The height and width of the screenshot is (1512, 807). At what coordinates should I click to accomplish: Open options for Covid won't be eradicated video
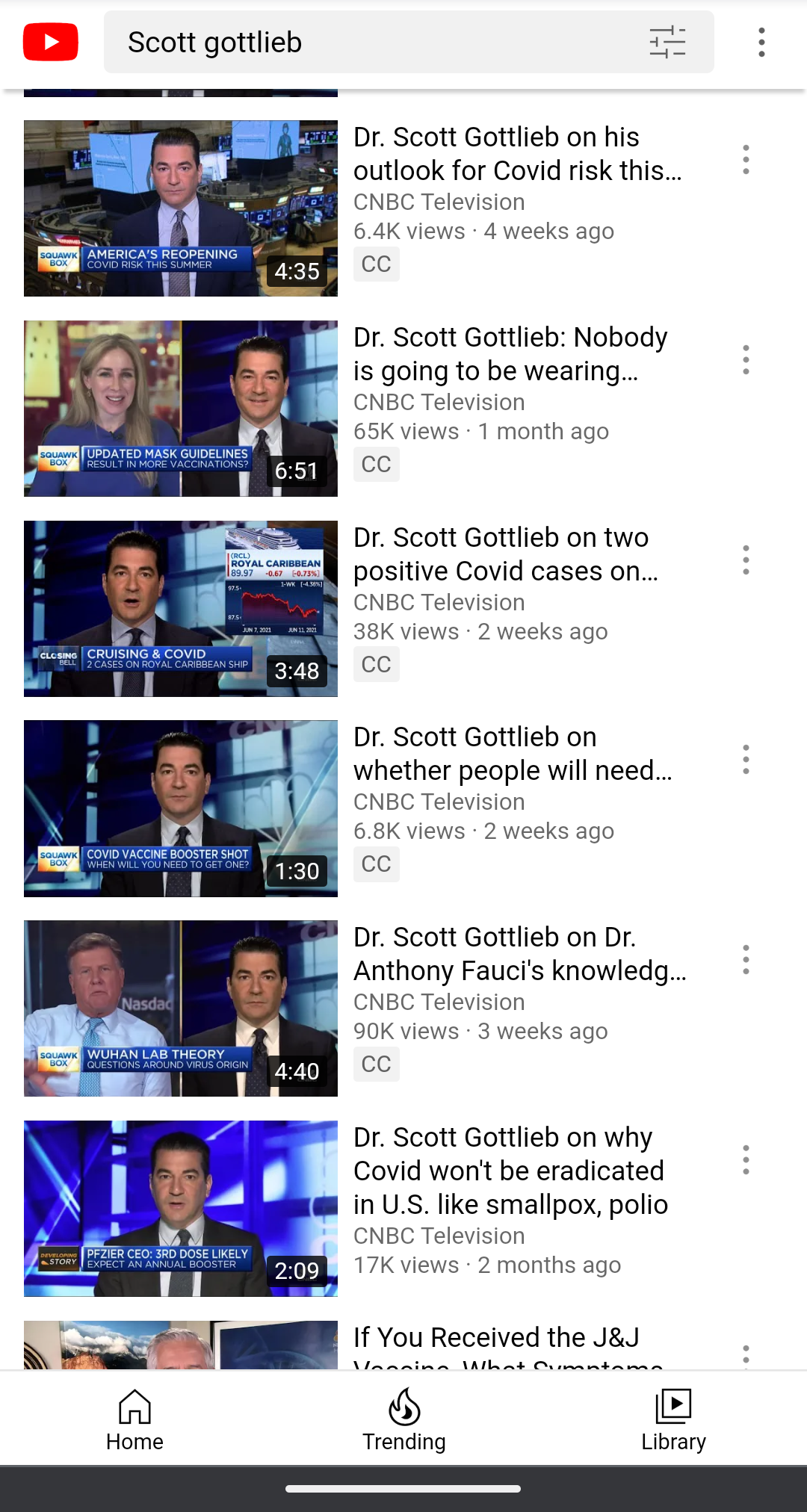click(x=746, y=1160)
